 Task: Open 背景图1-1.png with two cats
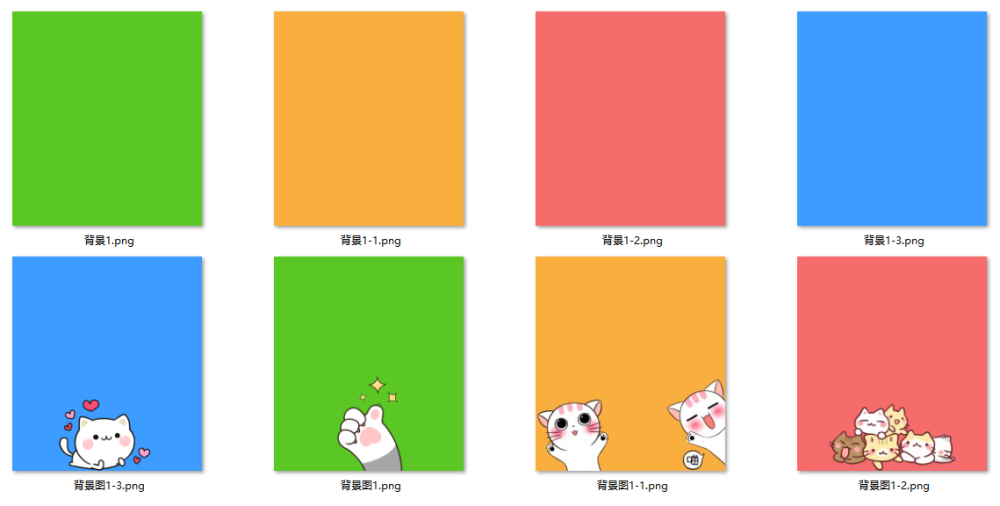[x=631, y=364]
